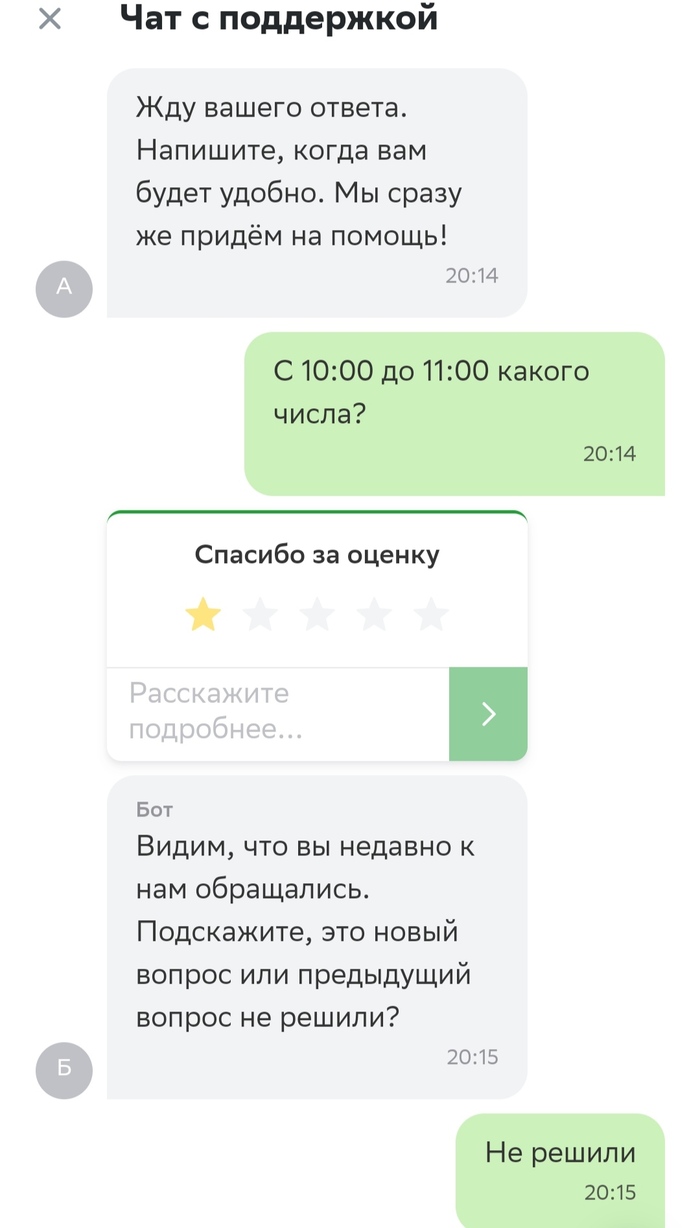Give a four-star rating

tap(374, 615)
